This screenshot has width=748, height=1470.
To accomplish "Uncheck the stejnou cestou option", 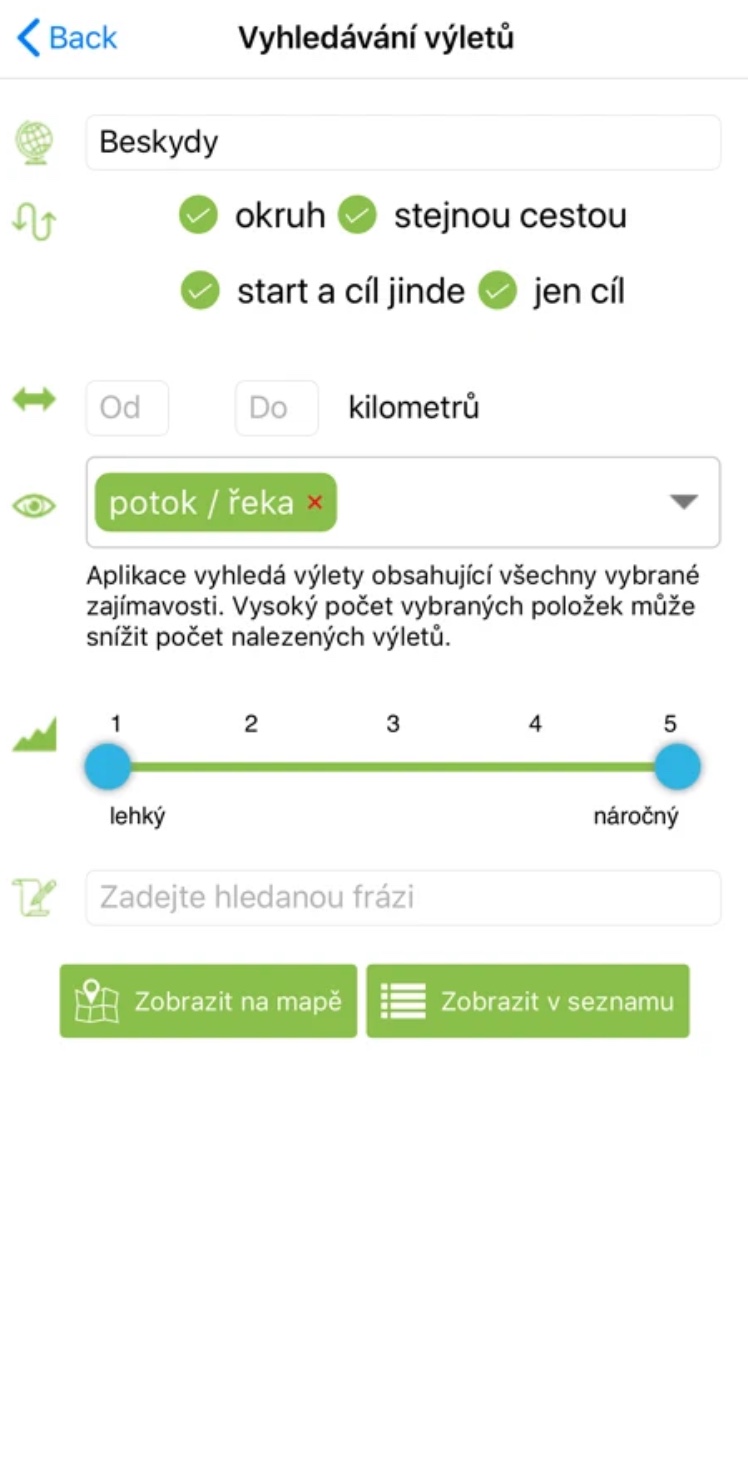I will (357, 216).
